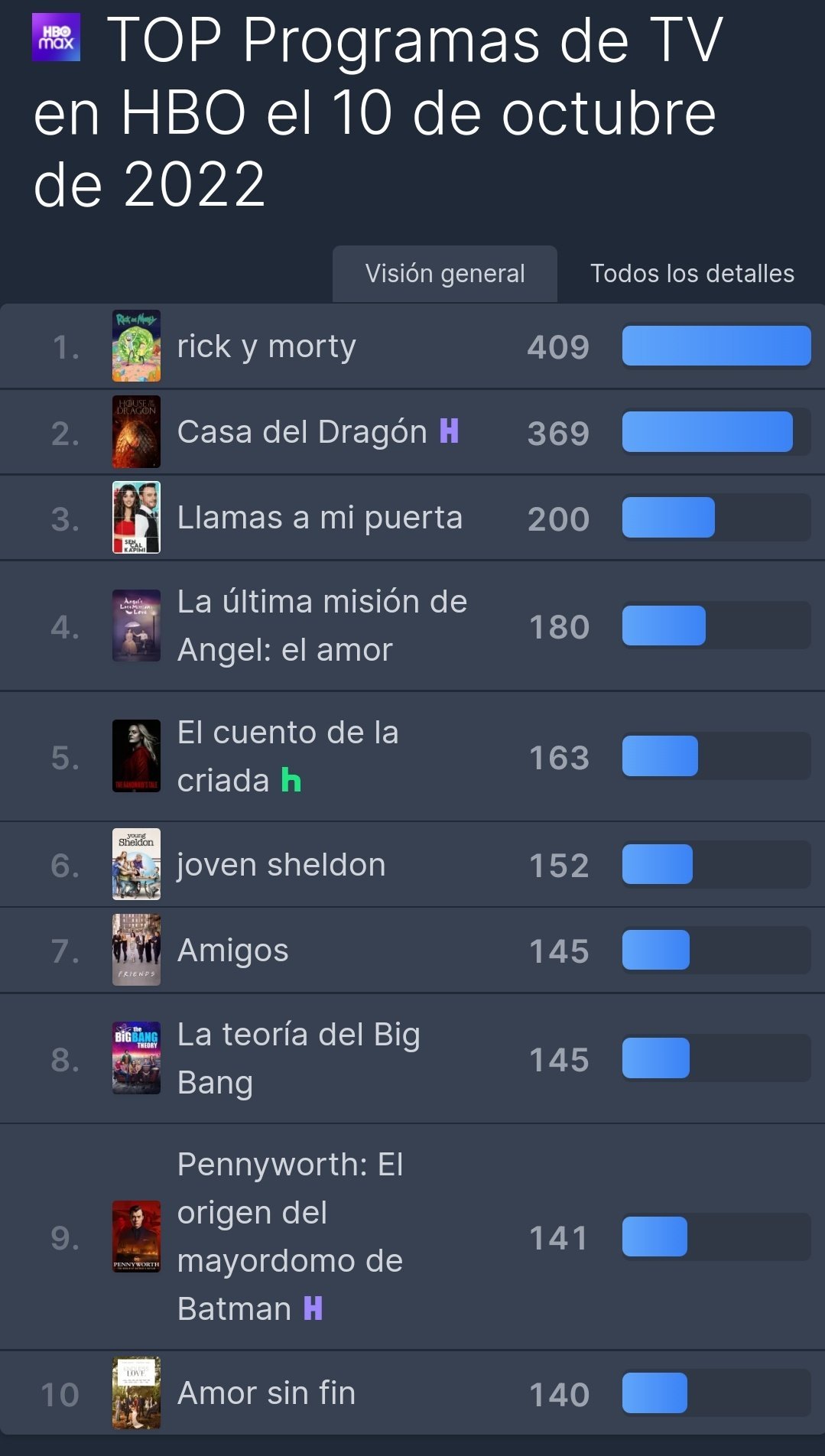The width and height of the screenshot is (825, 1456).
Task: Select Llamas a mi puerta
Action: tap(320, 518)
